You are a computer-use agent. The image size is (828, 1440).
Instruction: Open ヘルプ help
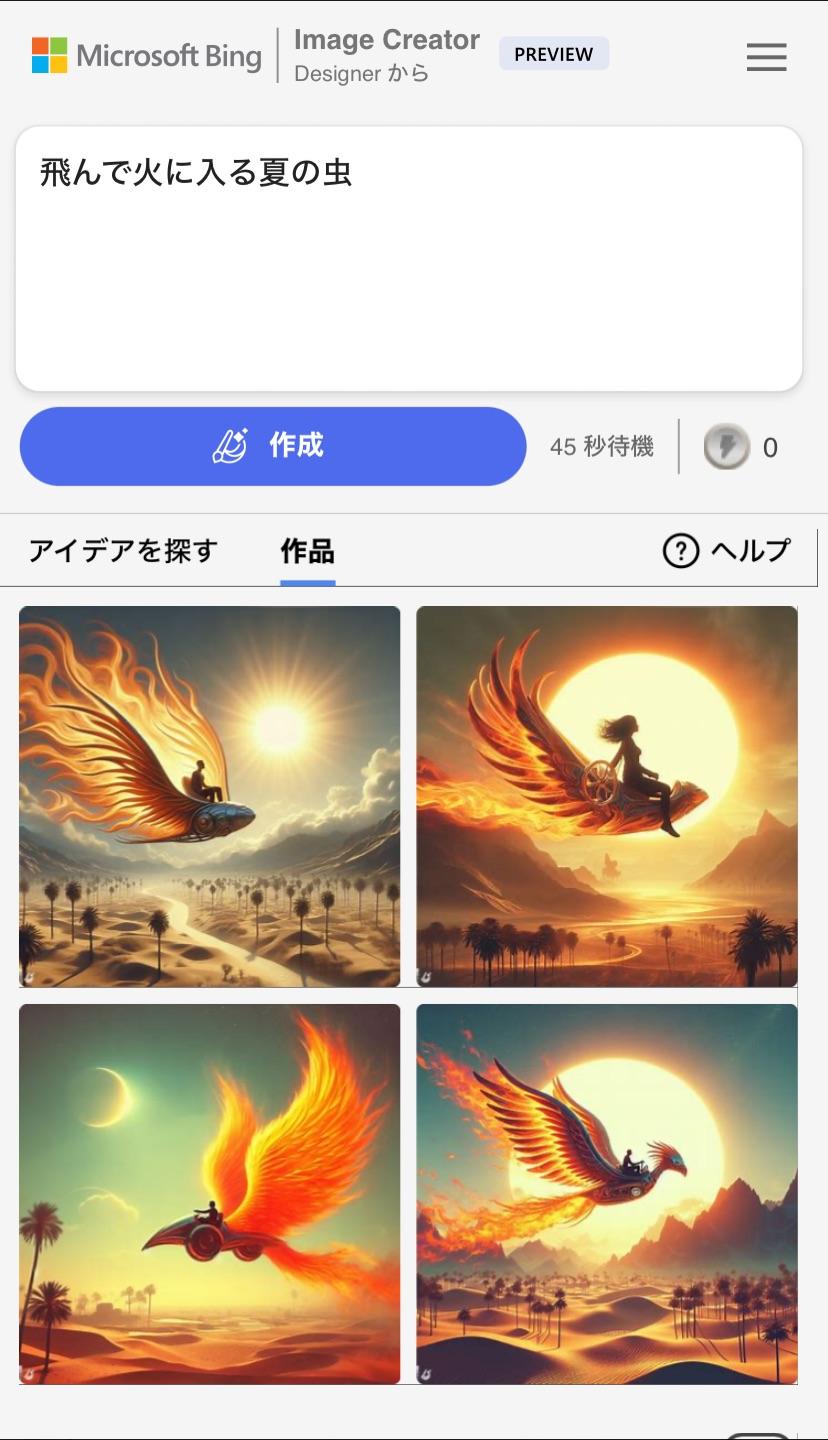tap(727, 550)
